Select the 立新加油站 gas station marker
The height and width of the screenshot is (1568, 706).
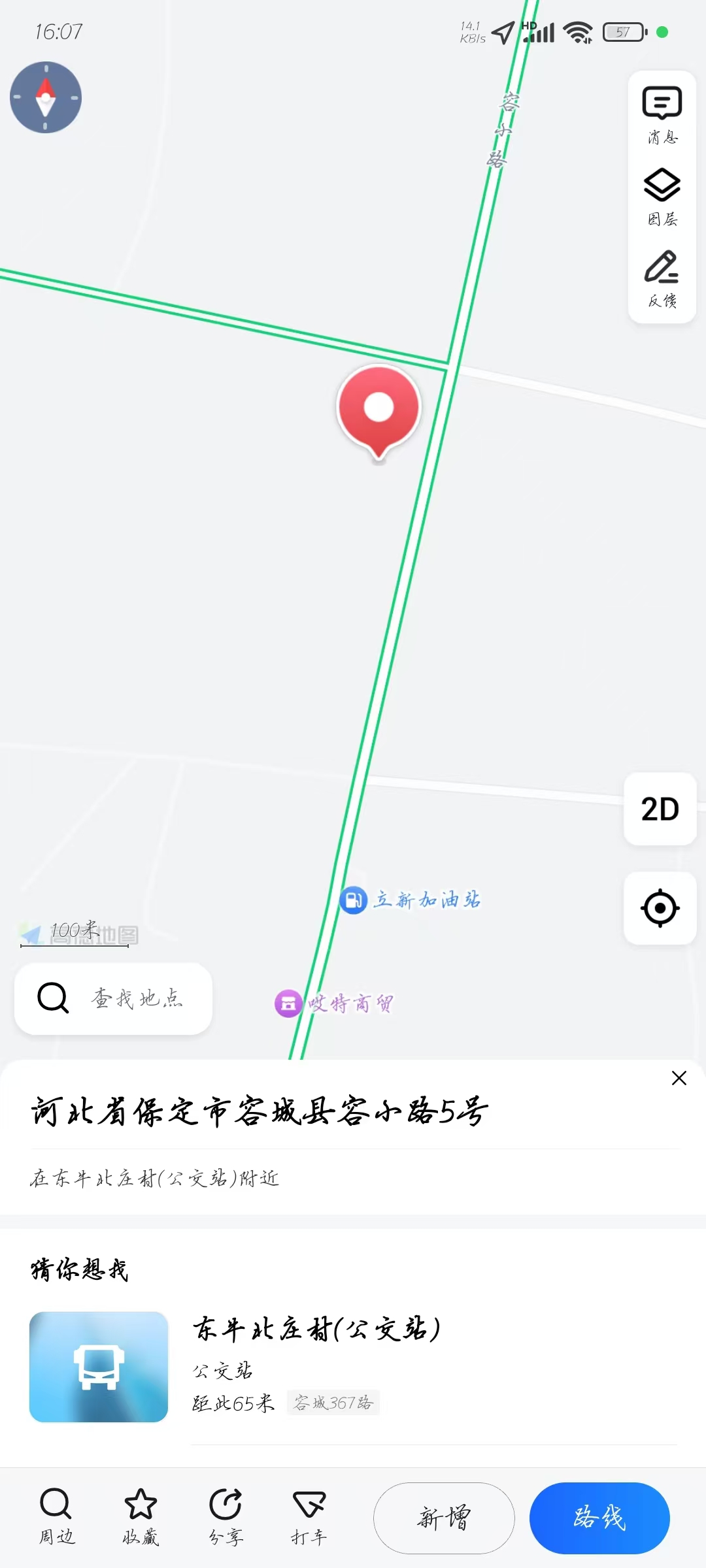click(411, 900)
